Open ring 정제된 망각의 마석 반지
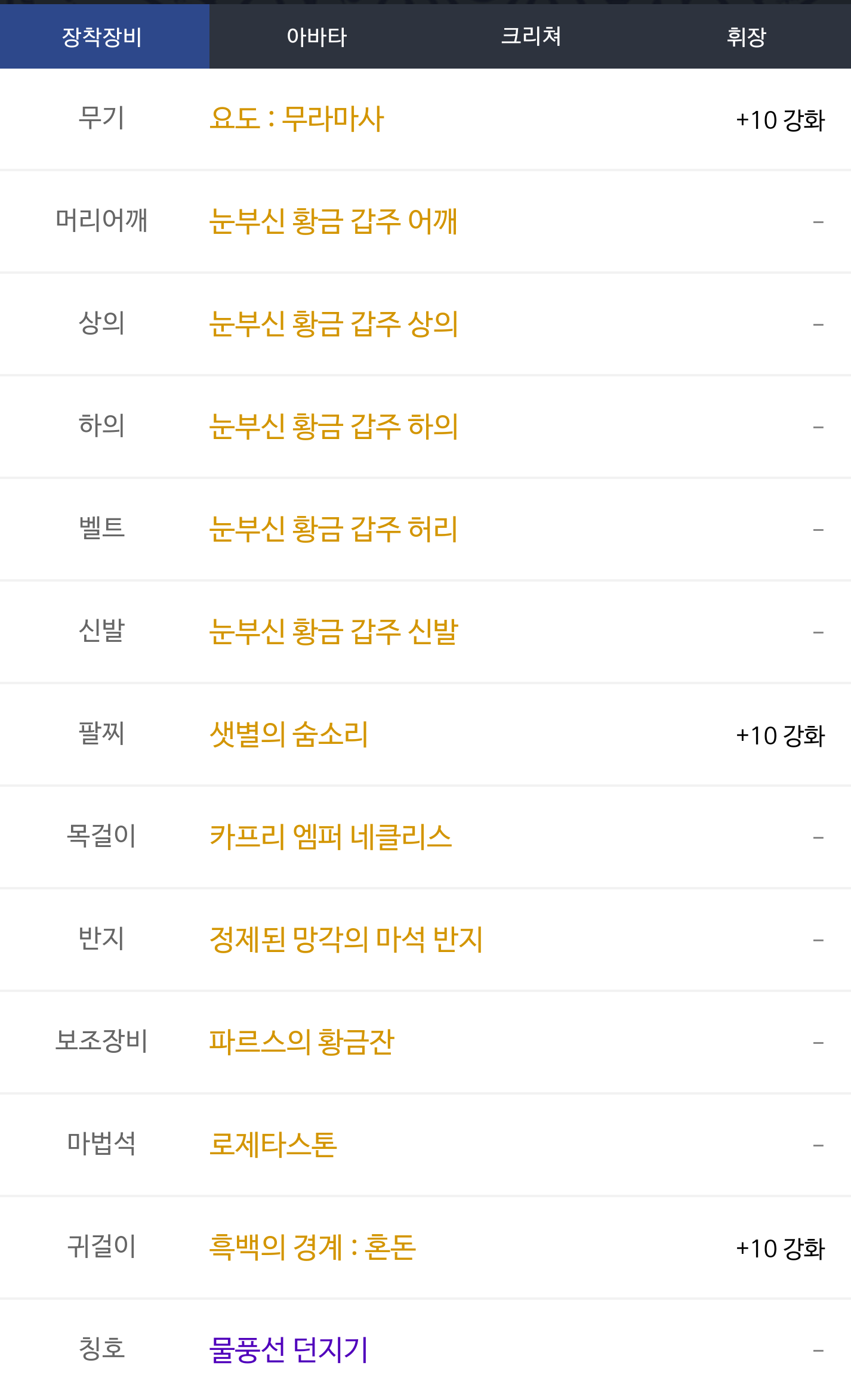This screenshot has height=1400, width=851. [346, 939]
